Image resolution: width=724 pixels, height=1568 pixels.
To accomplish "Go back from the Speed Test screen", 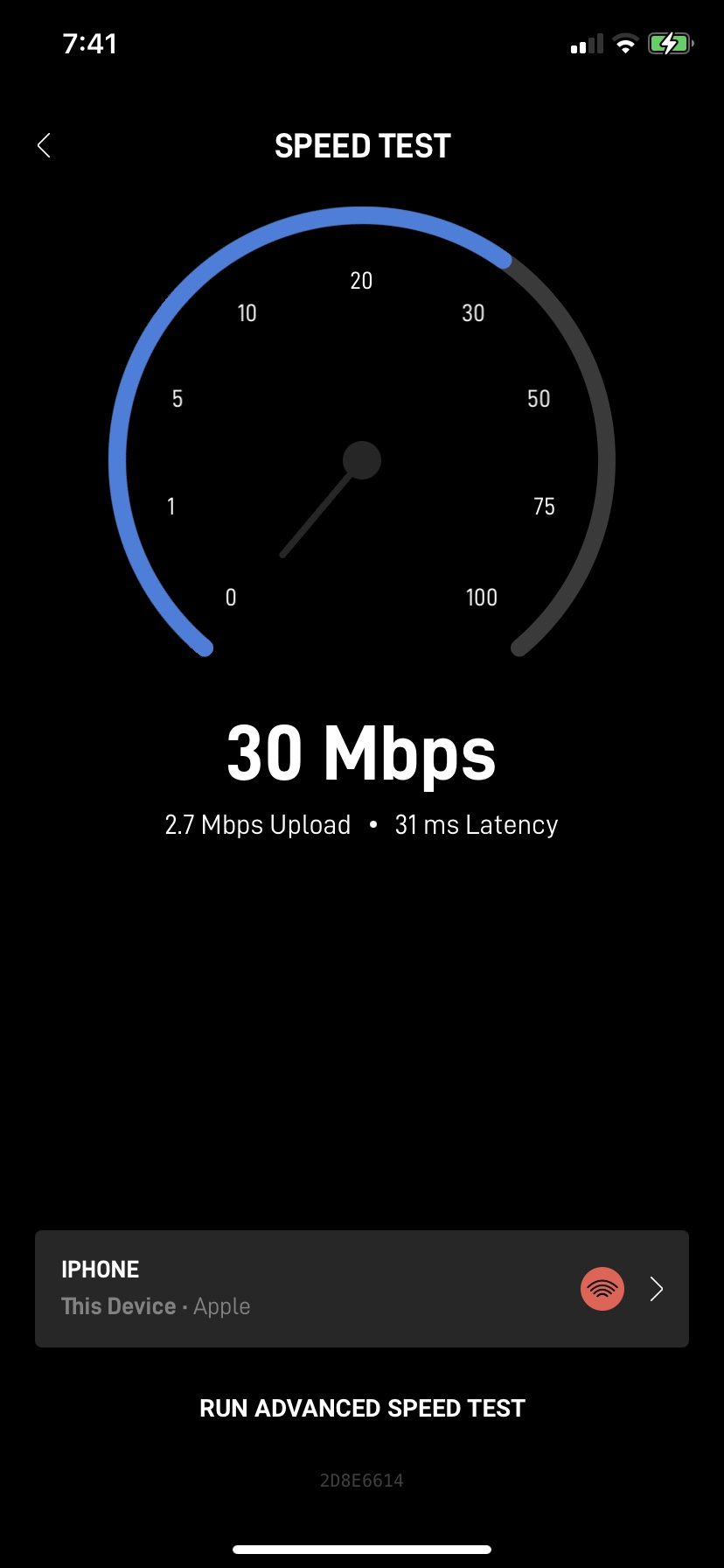I will 45,145.
